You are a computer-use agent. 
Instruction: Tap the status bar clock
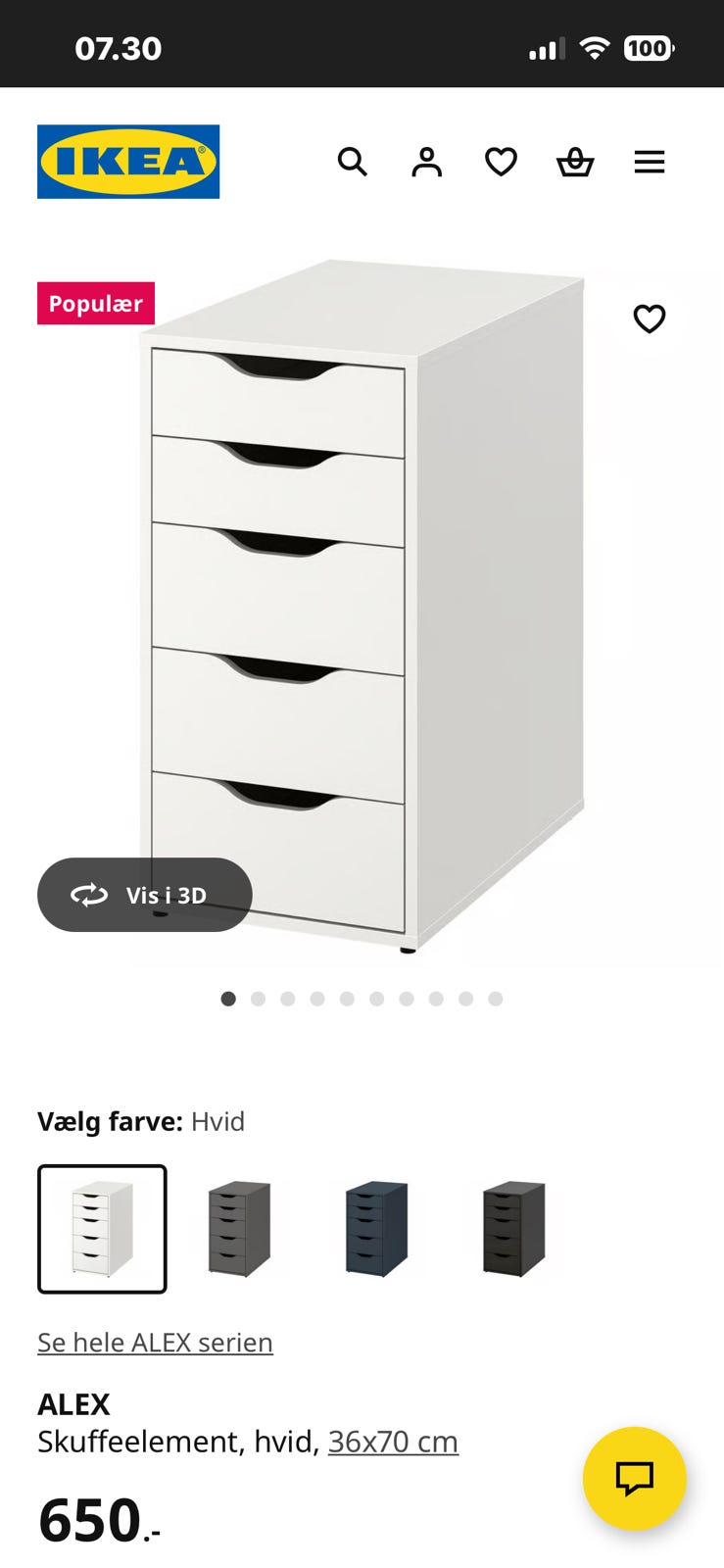(x=118, y=47)
